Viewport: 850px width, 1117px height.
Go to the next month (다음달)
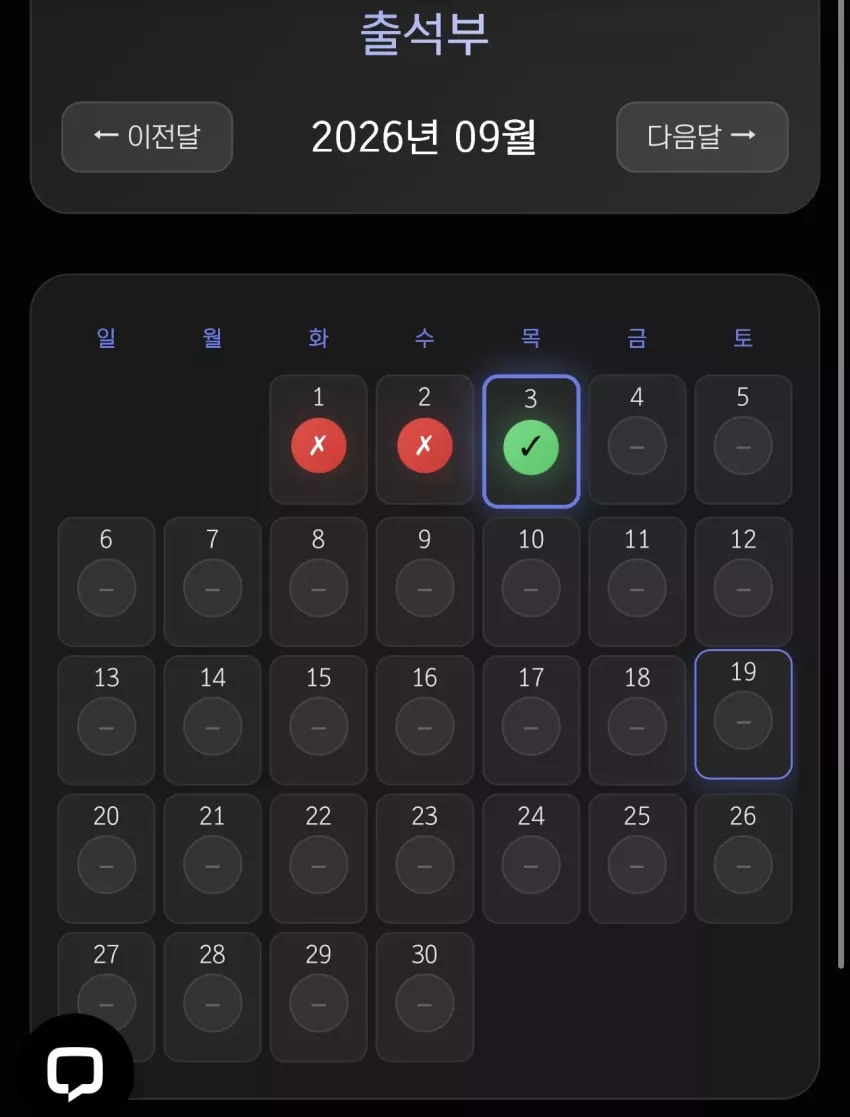click(702, 137)
